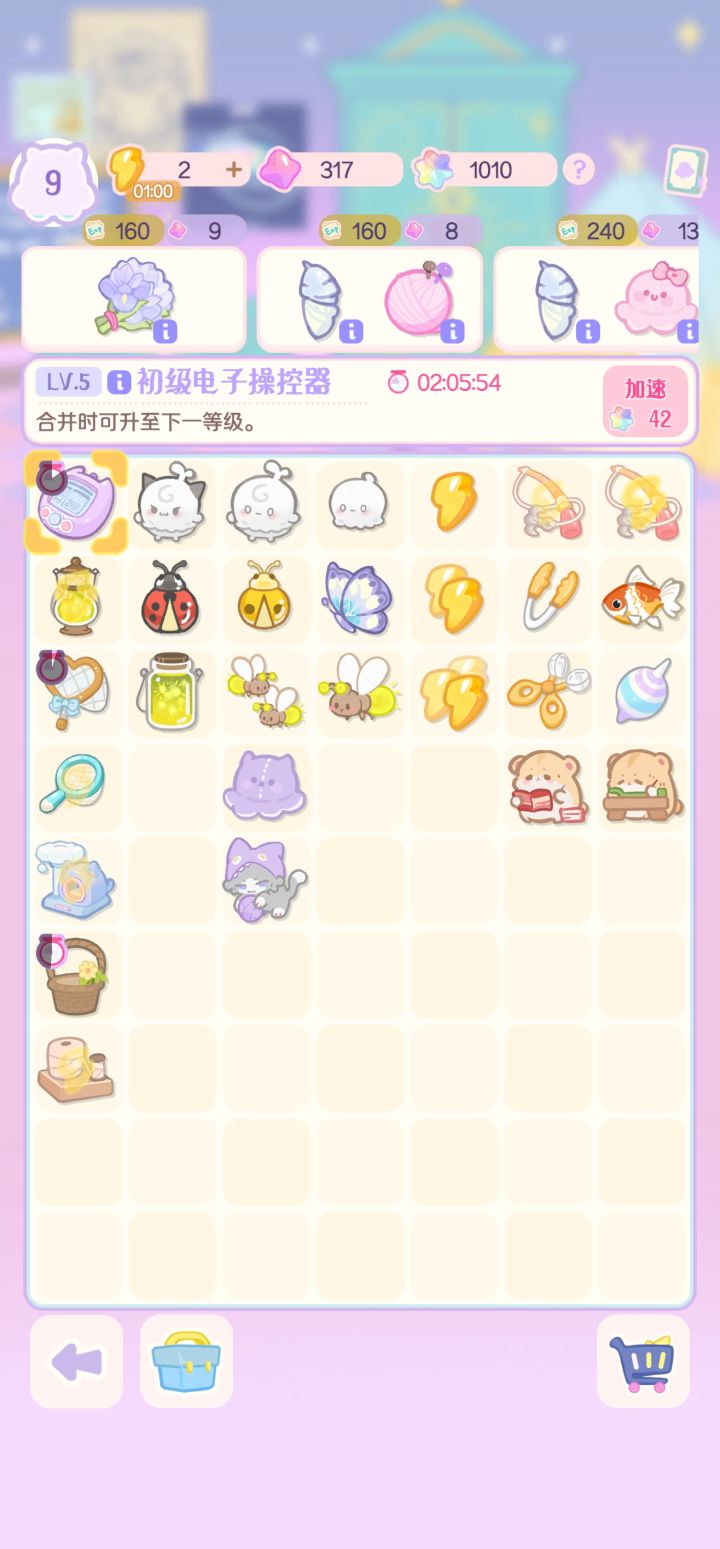Tap the rainbow star currency showing 1010

click(480, 169)
